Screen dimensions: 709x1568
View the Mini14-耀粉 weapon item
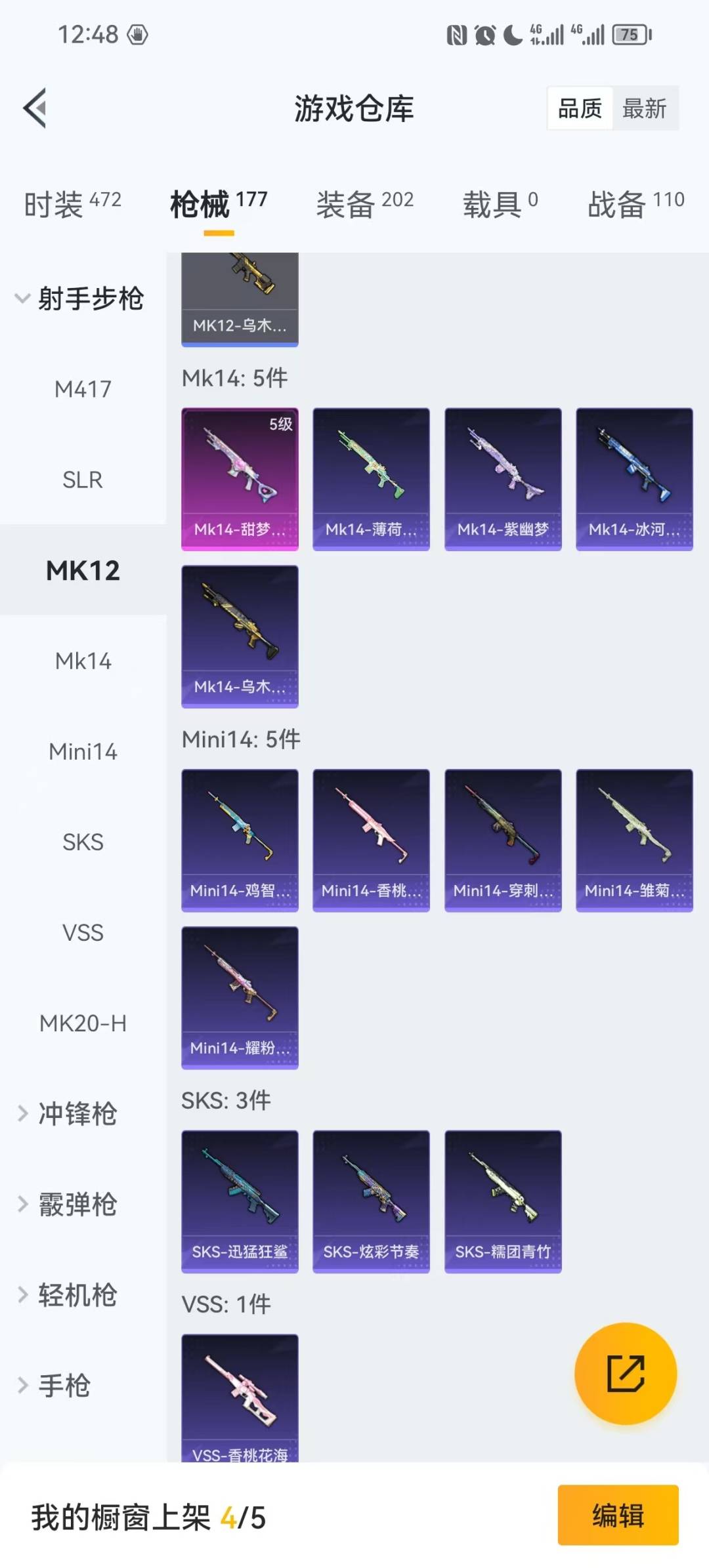coord(240,997)
